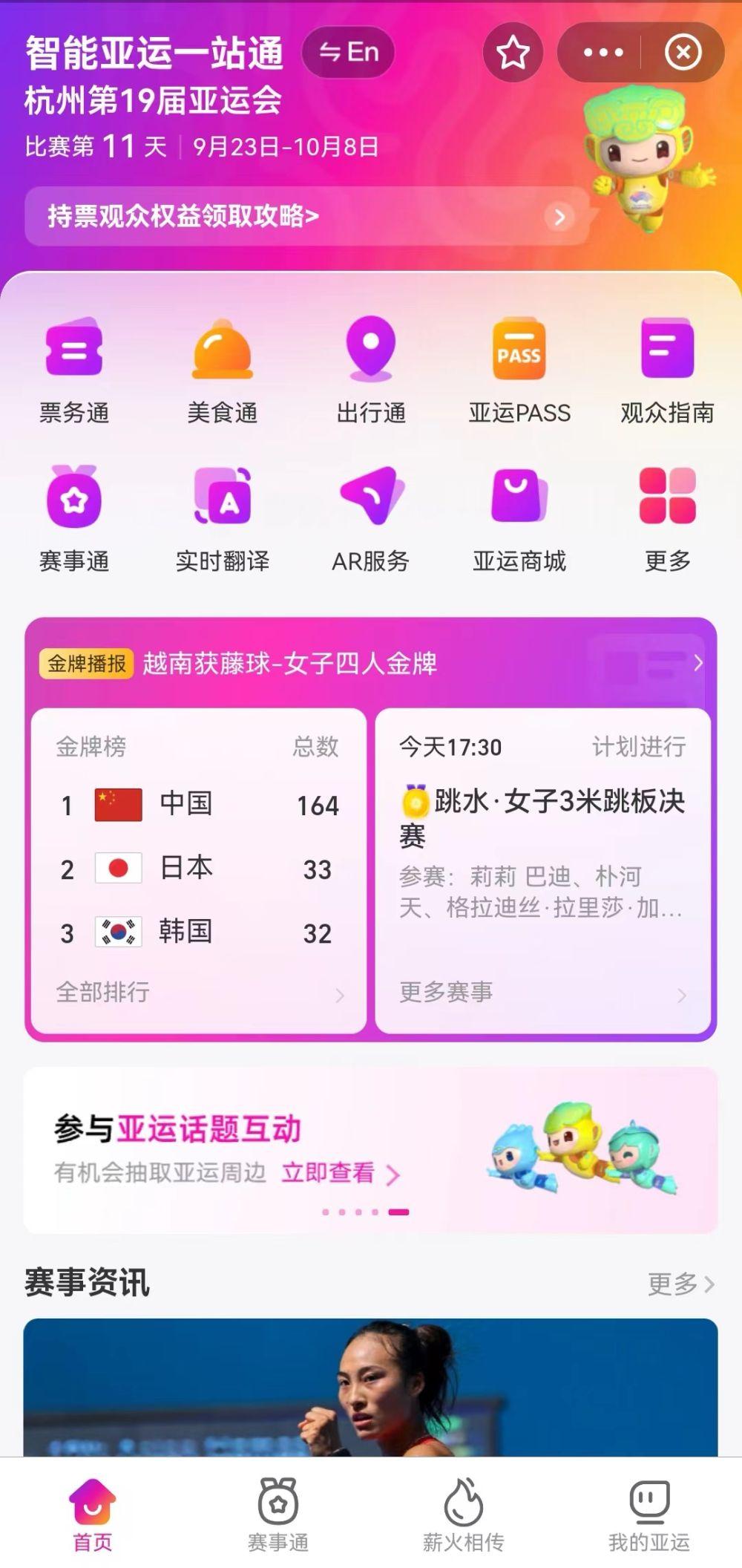This screenshot has width=742, height=1568.
Task: Open the 金牌播报 gold medal news ticker
Action: (x=371, y=663)
